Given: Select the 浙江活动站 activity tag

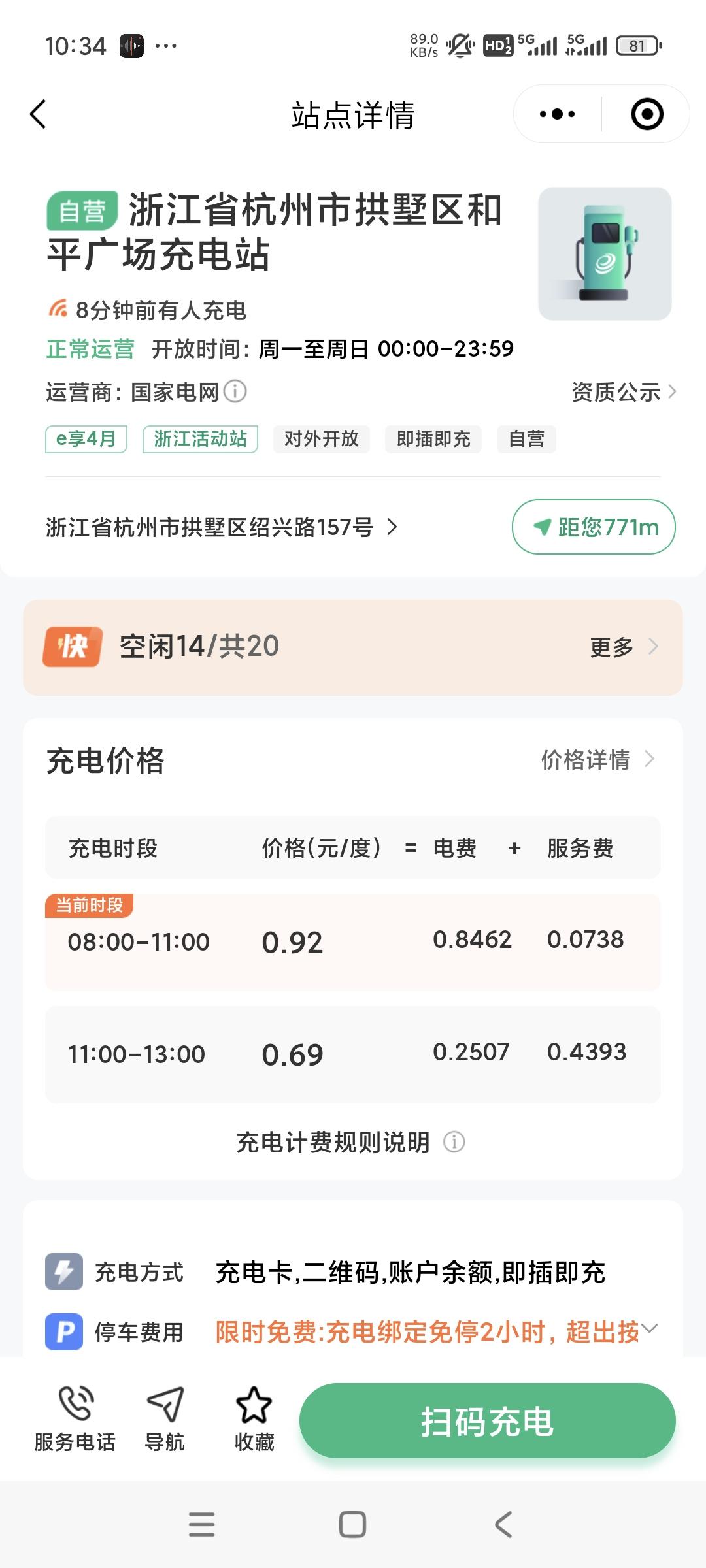Looking at the screenshot, I should pyautogui.click(x=200, y=439).
